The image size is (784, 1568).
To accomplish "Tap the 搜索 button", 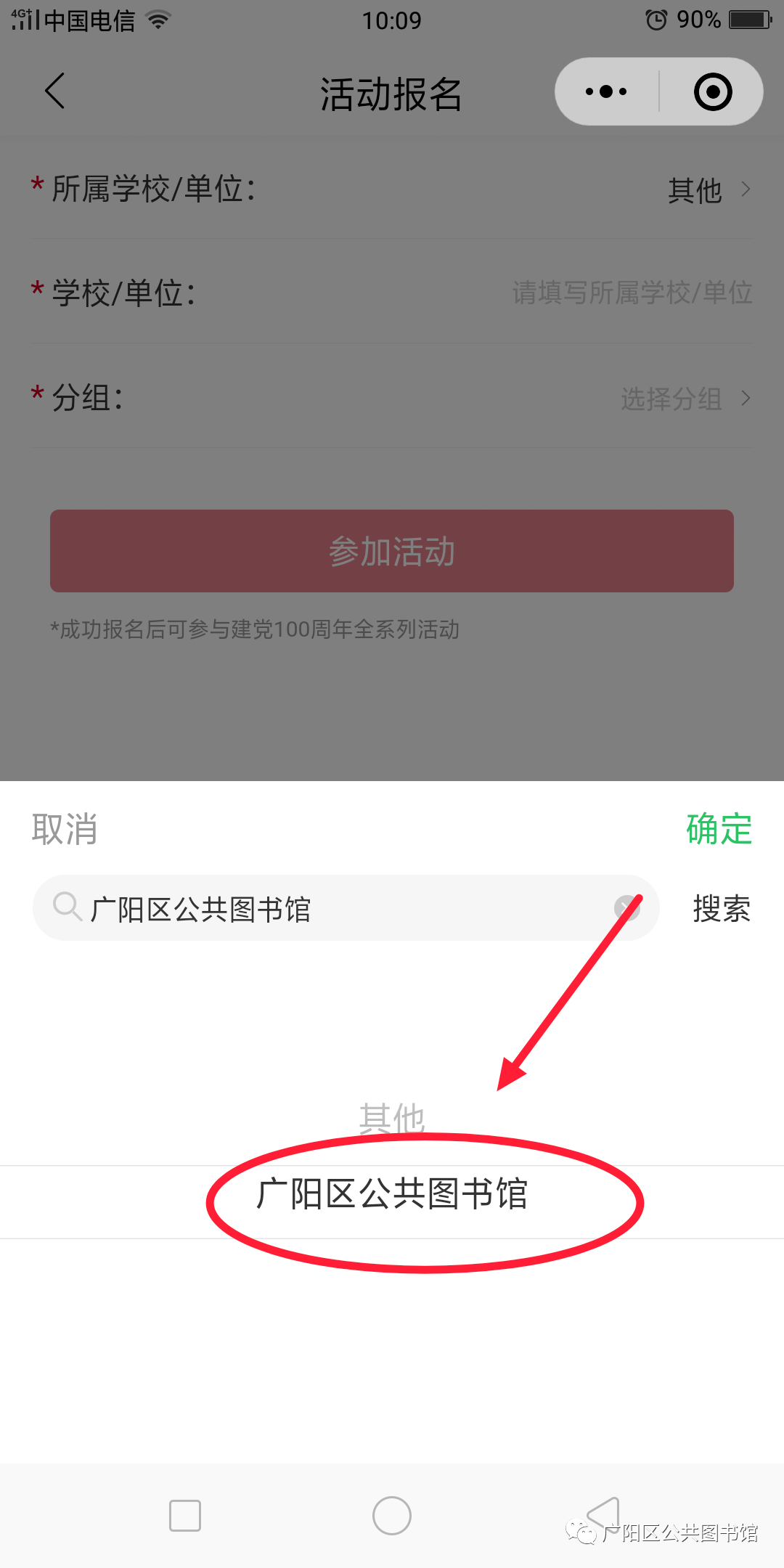I will (x=722, y=909).
